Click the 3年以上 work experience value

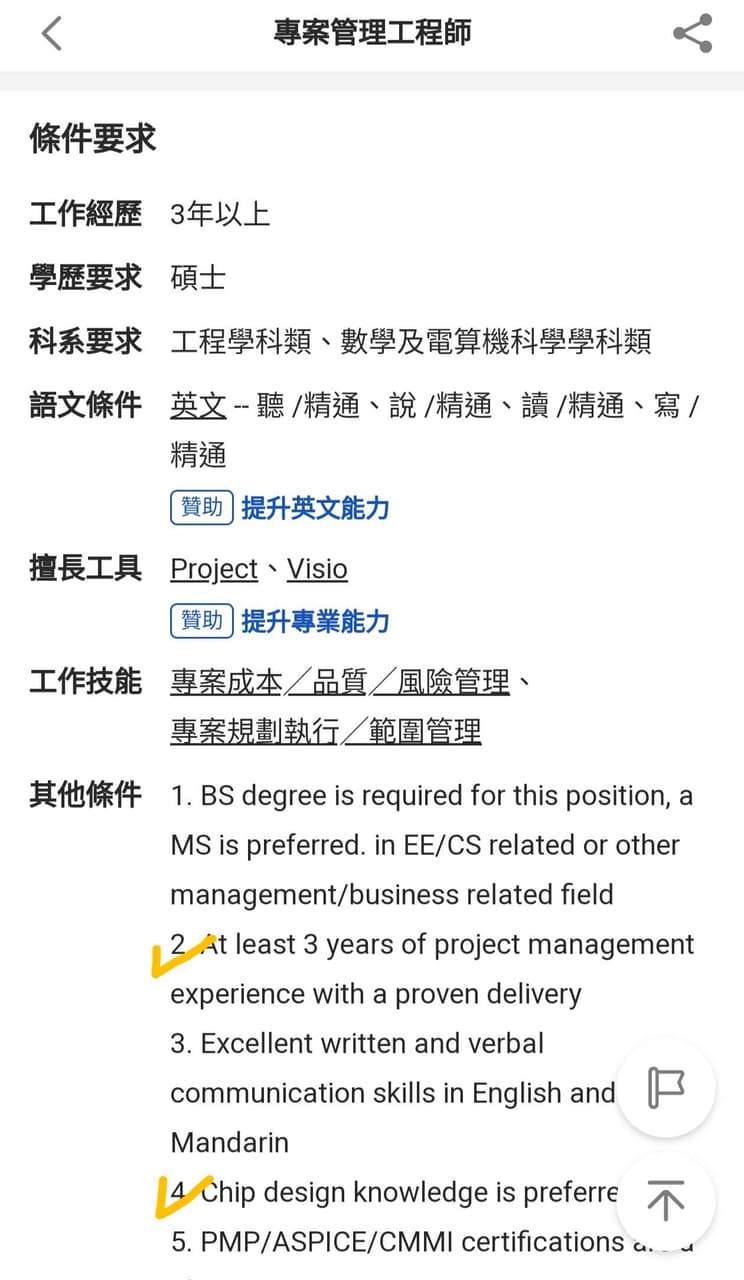(x=219, y=214)
